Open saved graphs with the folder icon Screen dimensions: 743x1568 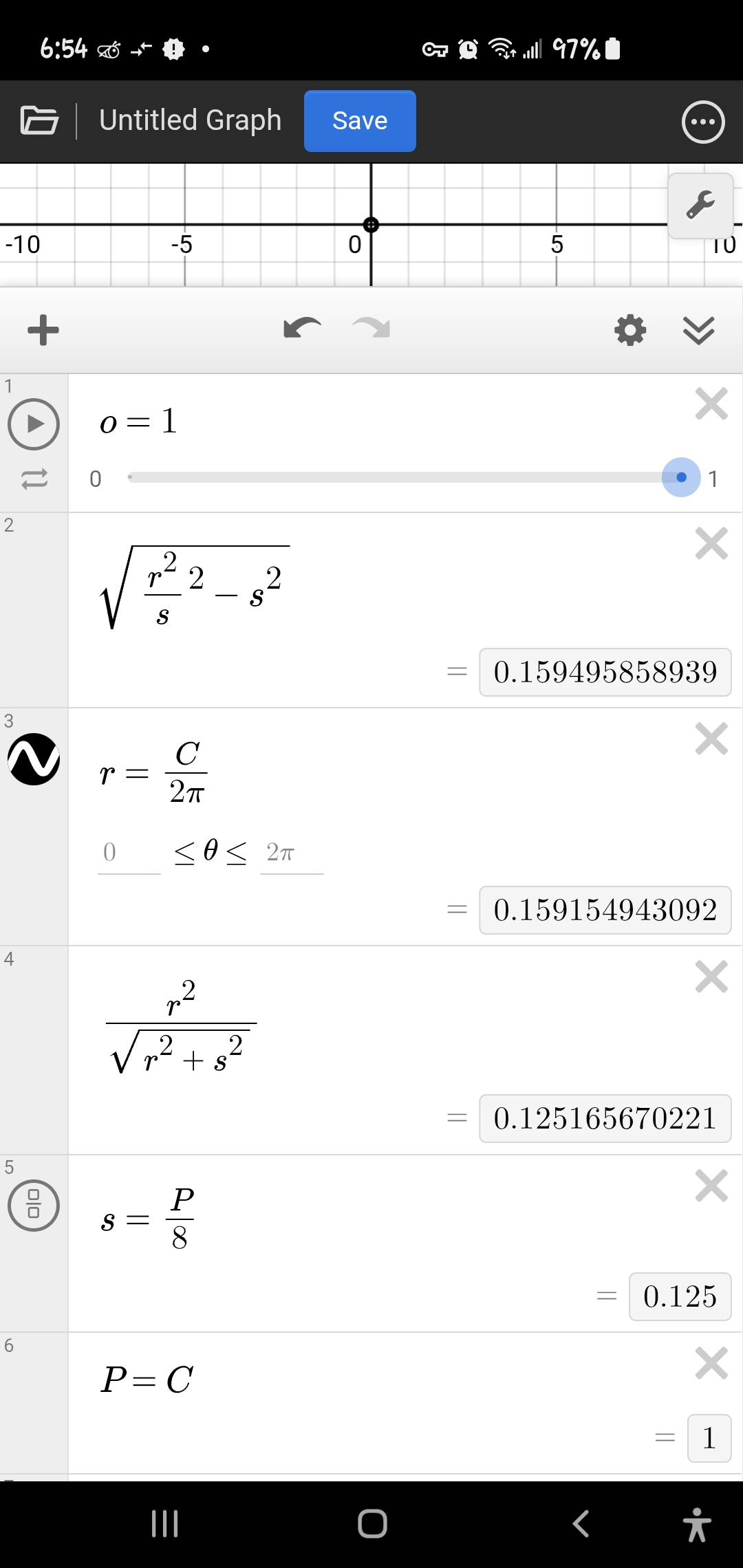[x=38, y=120]
